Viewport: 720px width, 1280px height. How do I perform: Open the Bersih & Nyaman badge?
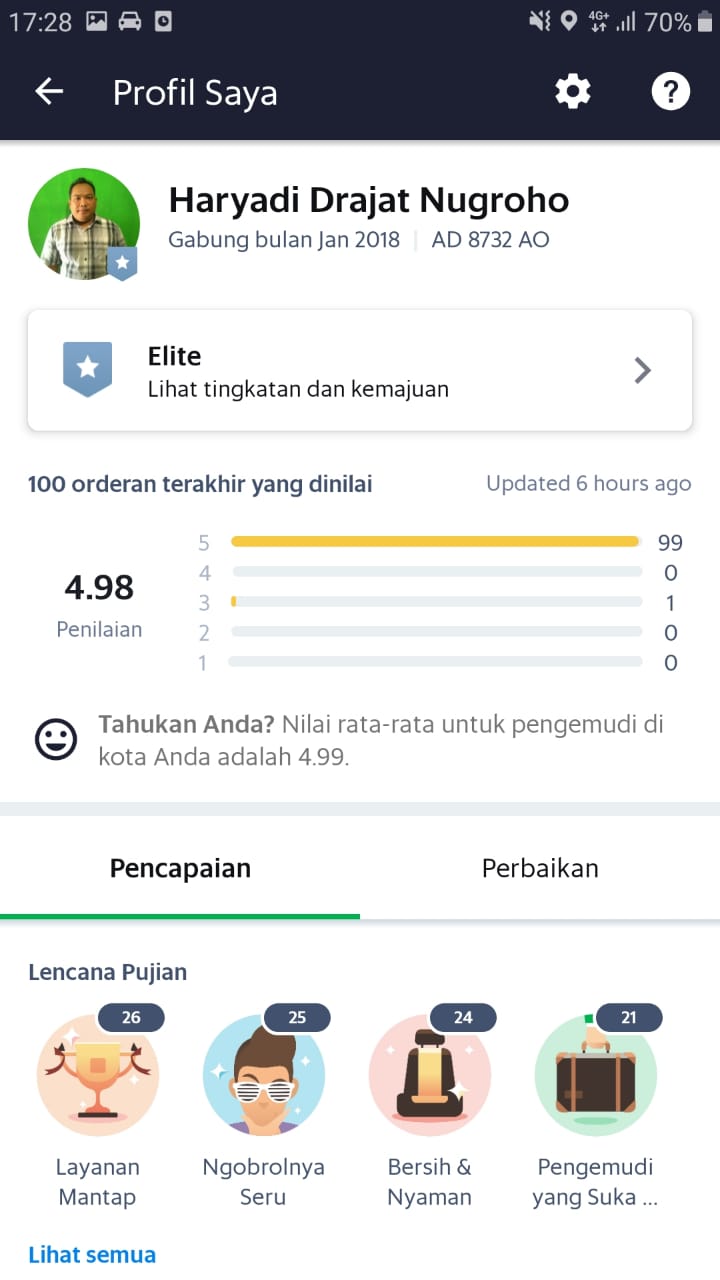tap(430, 1075)
